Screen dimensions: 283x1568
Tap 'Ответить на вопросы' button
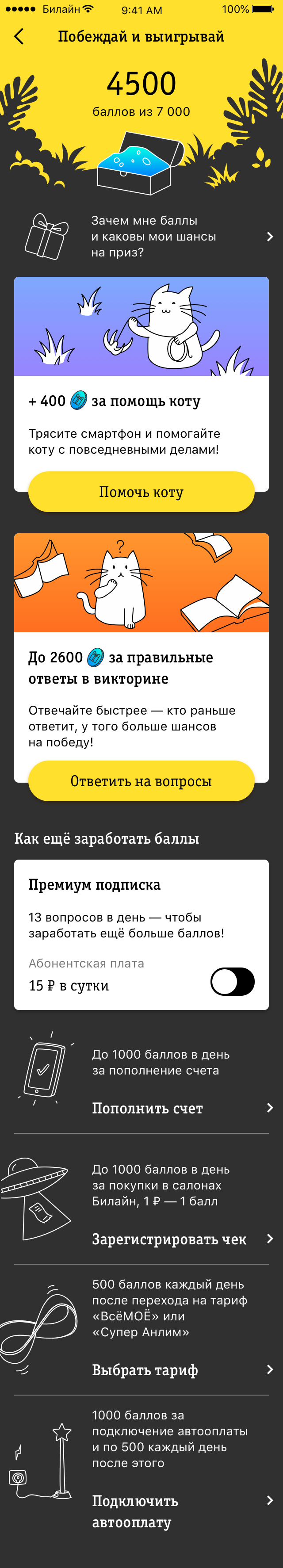(141, 781)
